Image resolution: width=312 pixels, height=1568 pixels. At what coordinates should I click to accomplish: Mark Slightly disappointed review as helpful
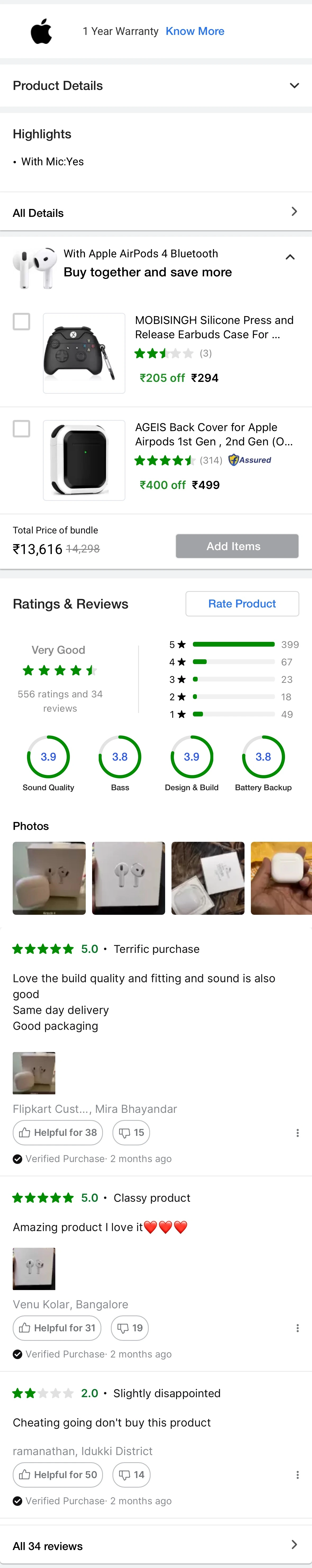coord(58,1474)
